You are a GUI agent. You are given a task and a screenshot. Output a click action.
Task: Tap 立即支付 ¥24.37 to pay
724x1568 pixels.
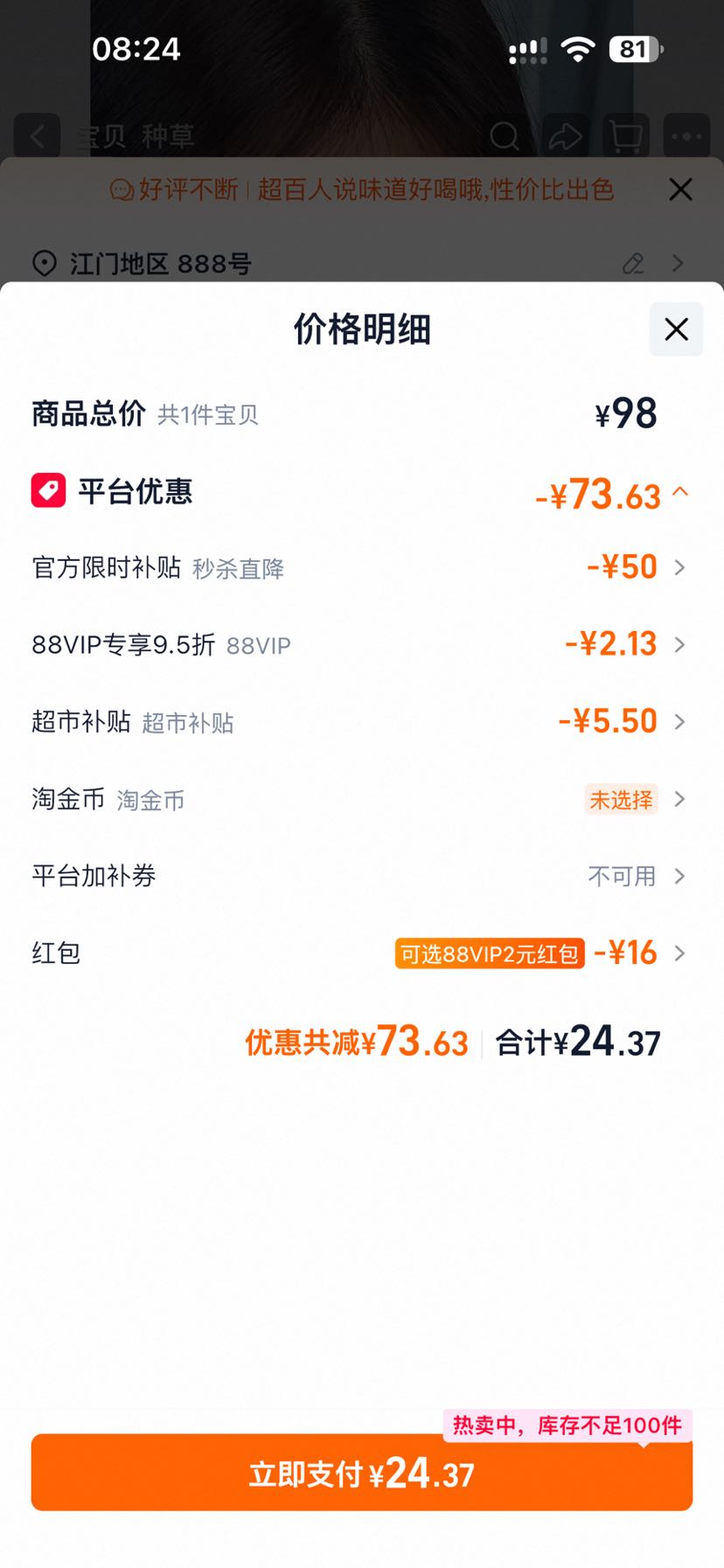point(361,1474)
